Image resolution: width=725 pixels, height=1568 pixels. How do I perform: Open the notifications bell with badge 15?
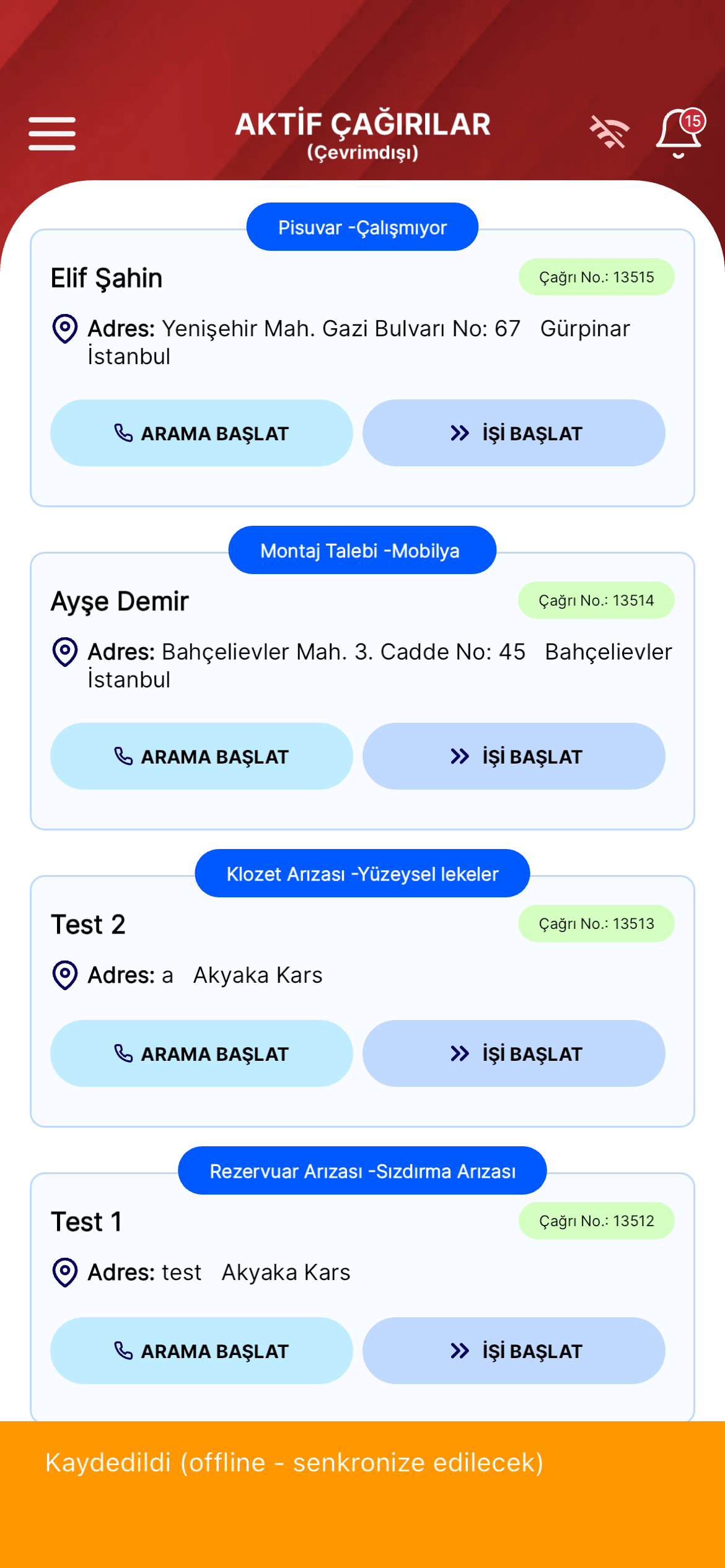click(680, 133)
